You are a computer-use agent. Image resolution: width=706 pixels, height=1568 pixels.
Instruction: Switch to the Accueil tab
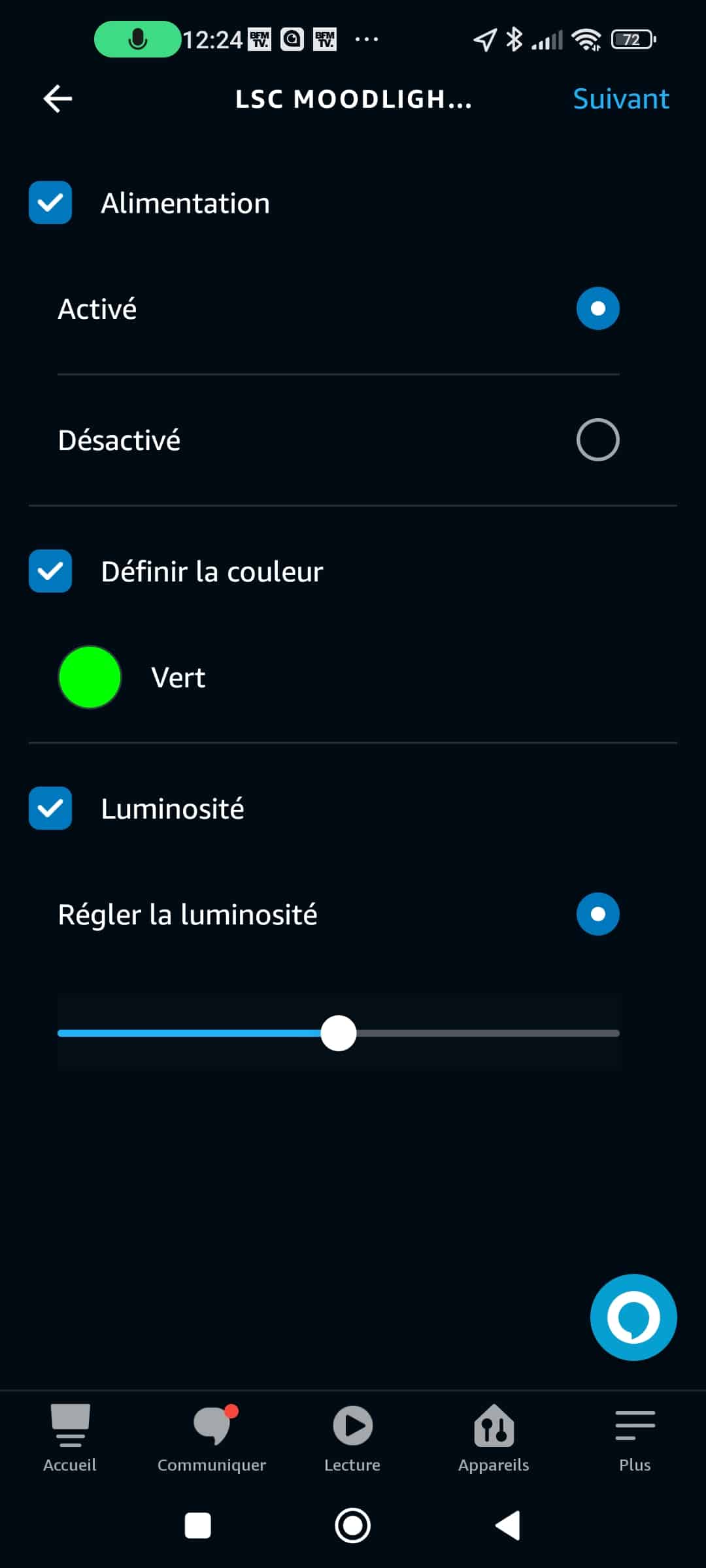point(70,1439)
